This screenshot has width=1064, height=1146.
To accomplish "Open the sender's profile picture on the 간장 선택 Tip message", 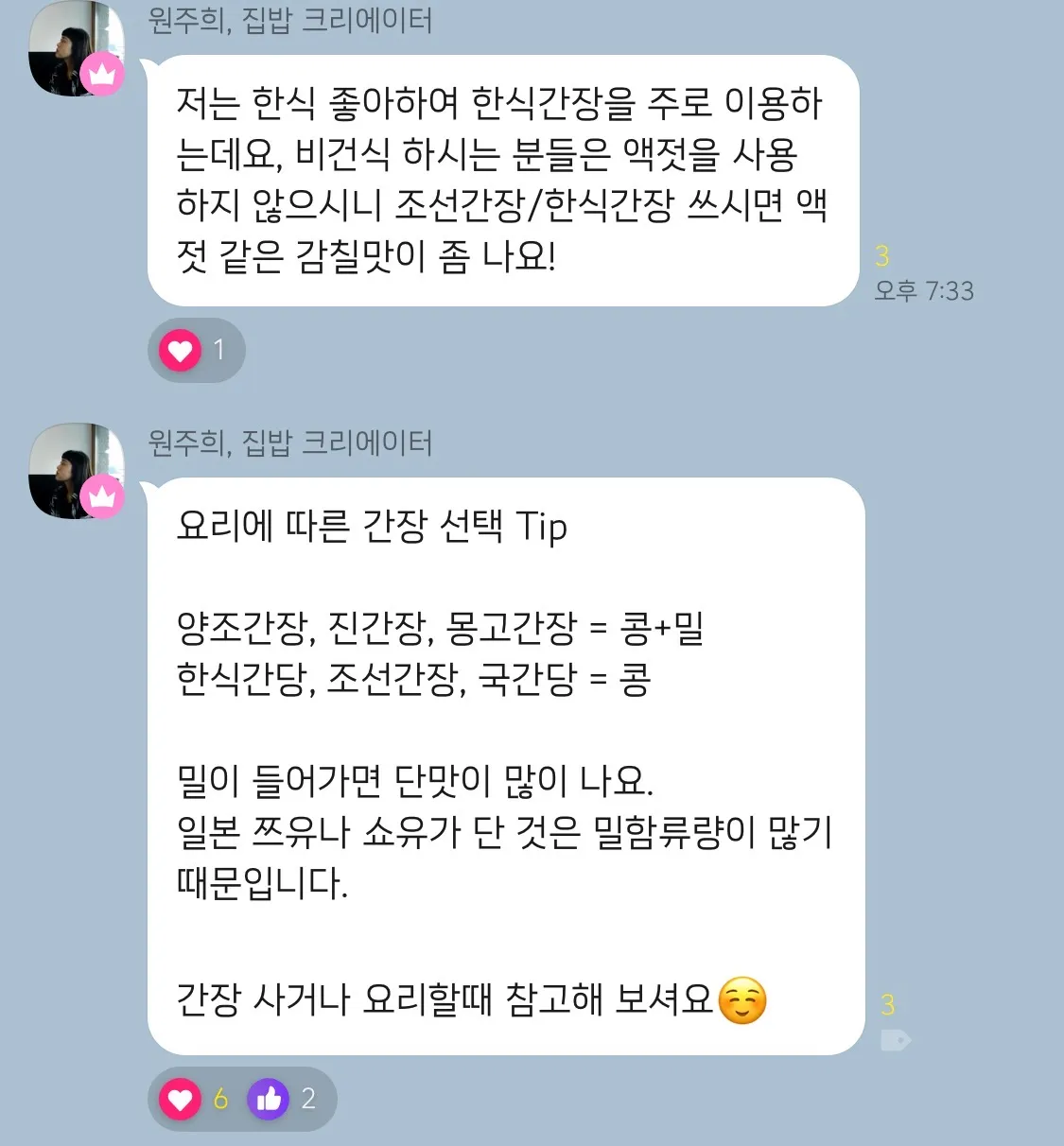I will [x=76, y=471].
